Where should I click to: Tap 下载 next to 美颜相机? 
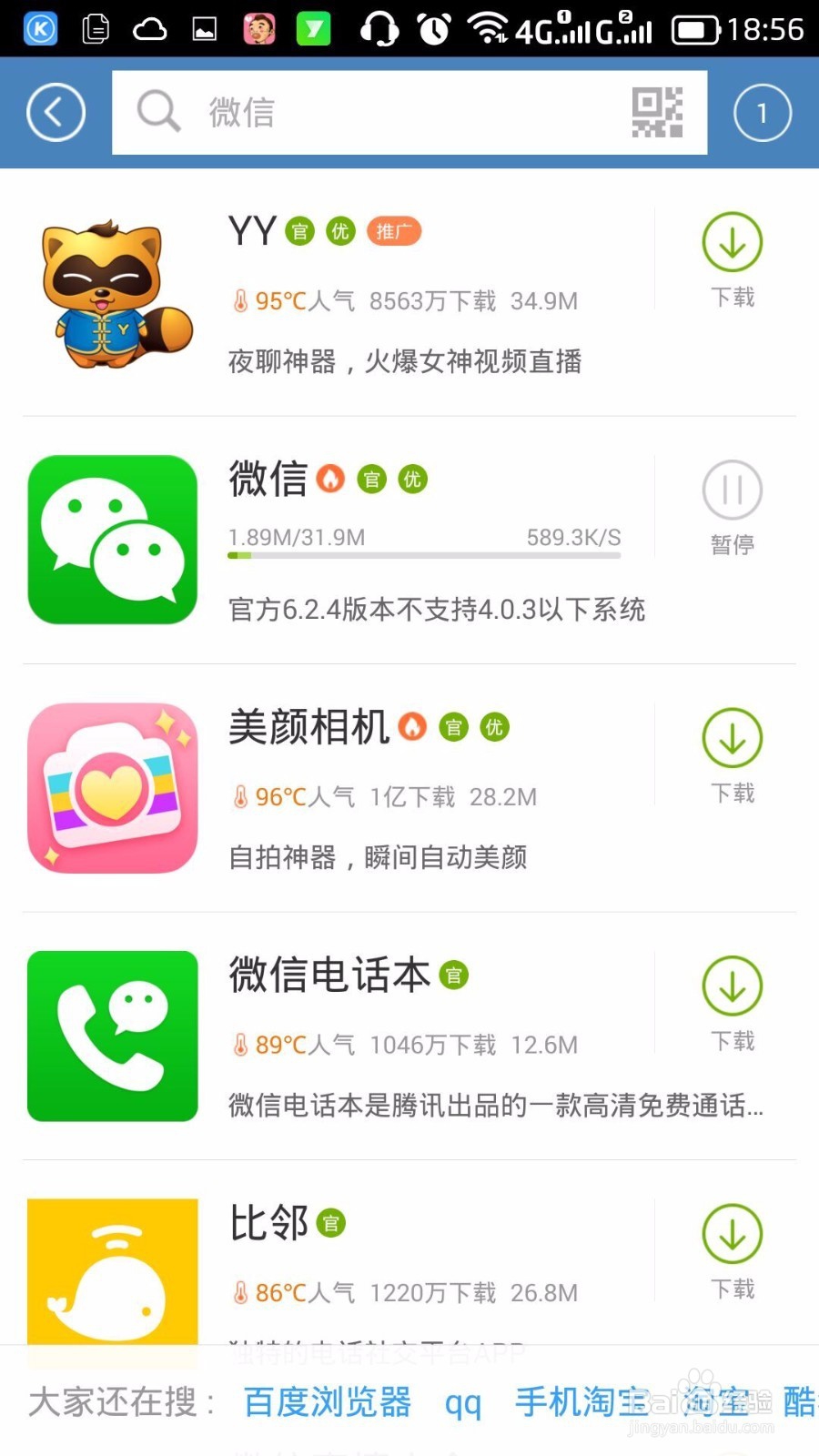(x=733, y=755)
